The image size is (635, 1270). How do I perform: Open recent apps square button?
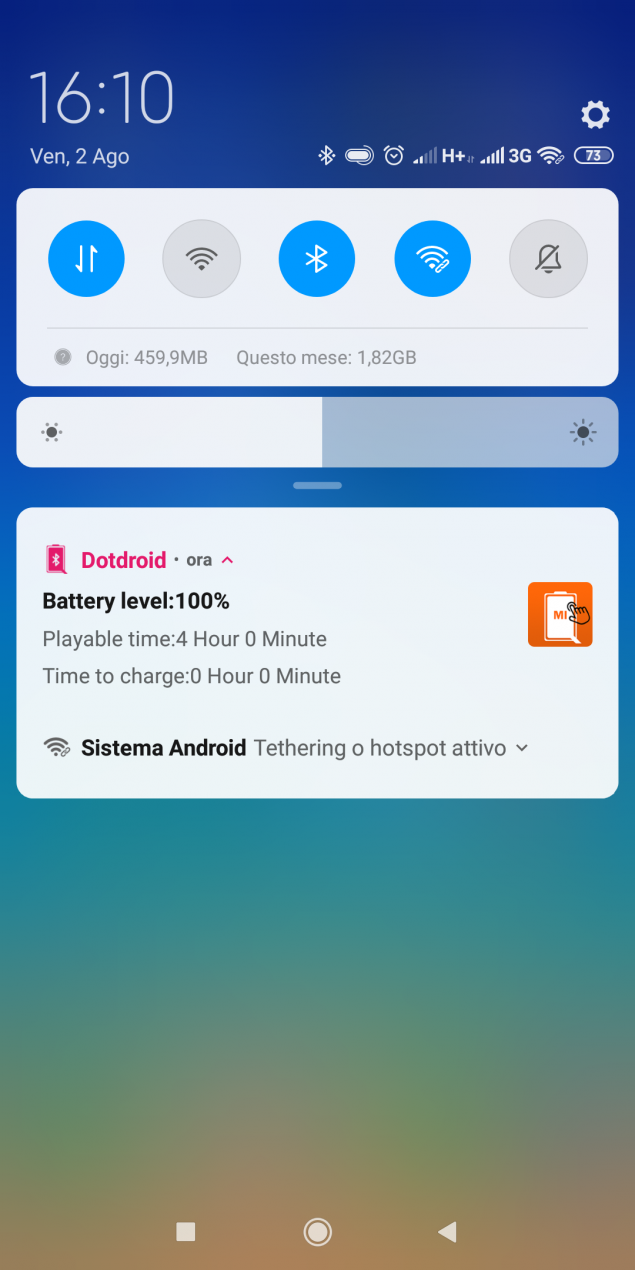point(185,1232)
